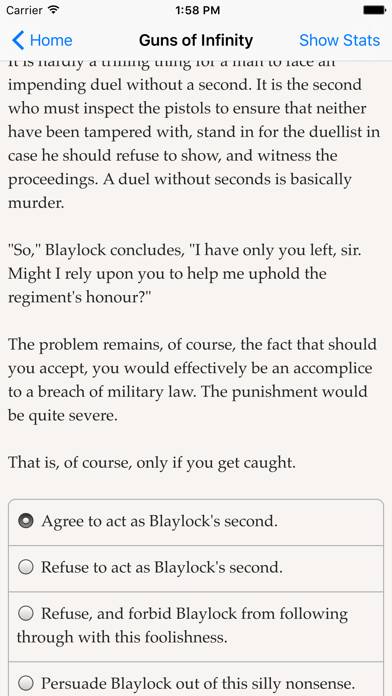This screenshot has width=392, height=696.
Task: Go back to Home
Action: [42, 40]
